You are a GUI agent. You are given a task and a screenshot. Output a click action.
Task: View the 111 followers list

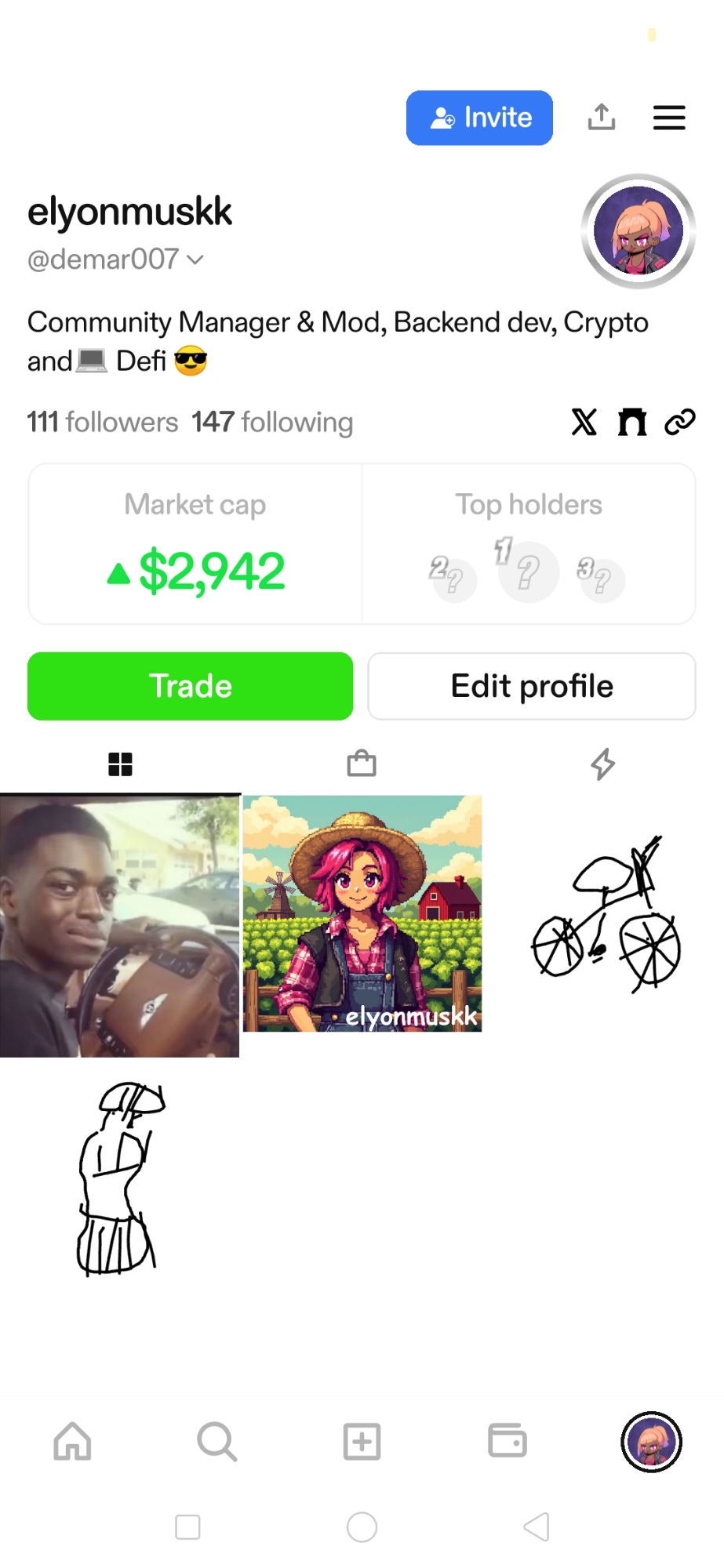click(x=103, y=422)
